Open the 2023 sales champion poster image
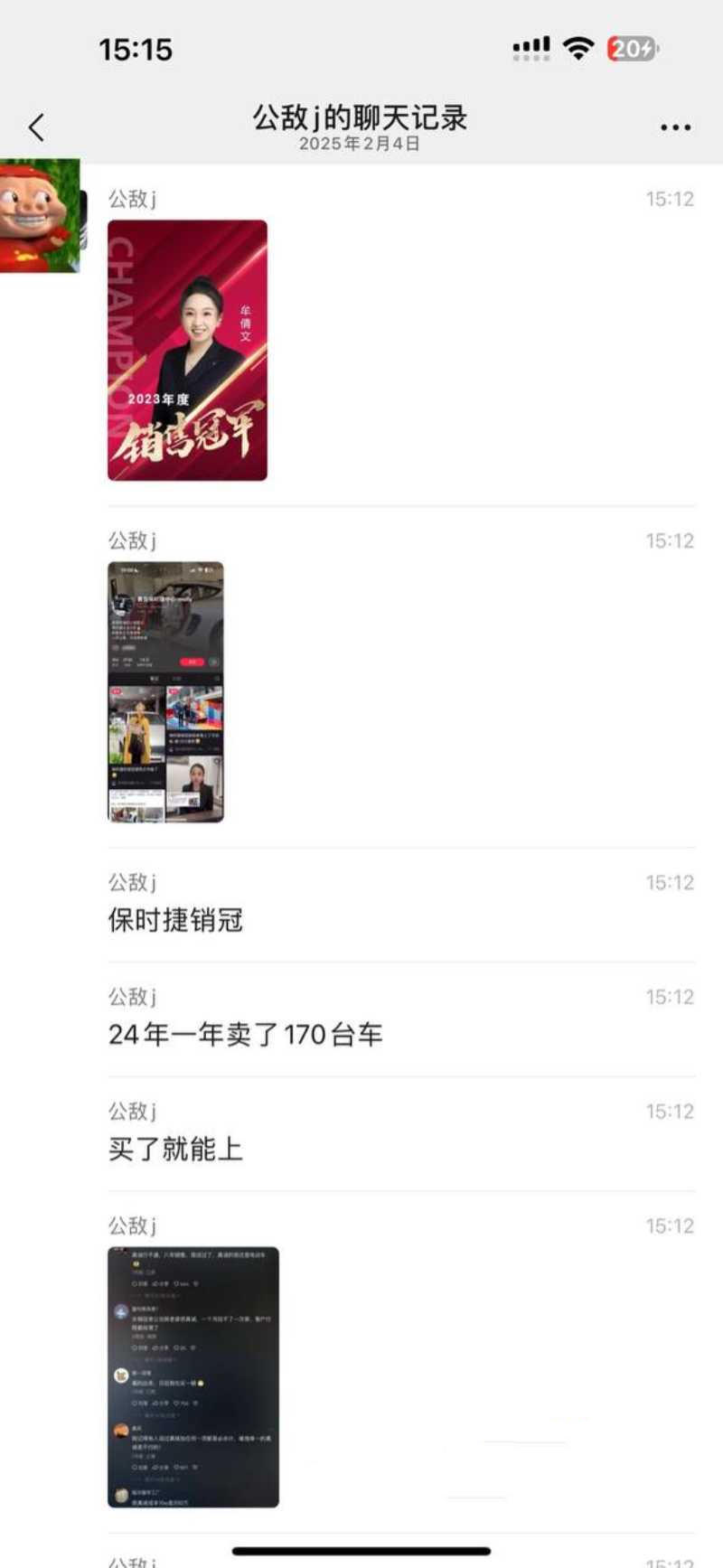 (187, 350)
